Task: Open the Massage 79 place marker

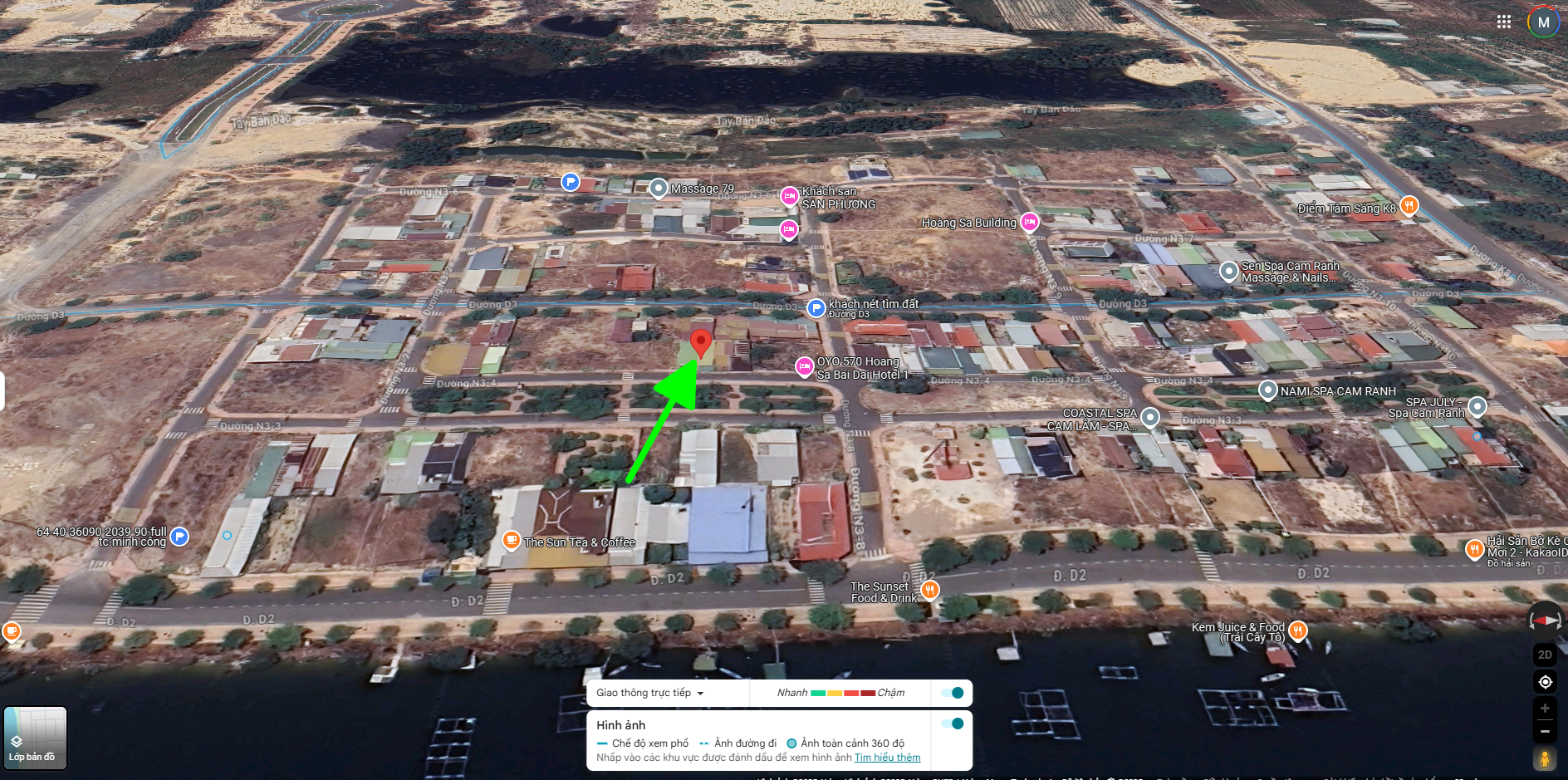Action: click(659, 189)
